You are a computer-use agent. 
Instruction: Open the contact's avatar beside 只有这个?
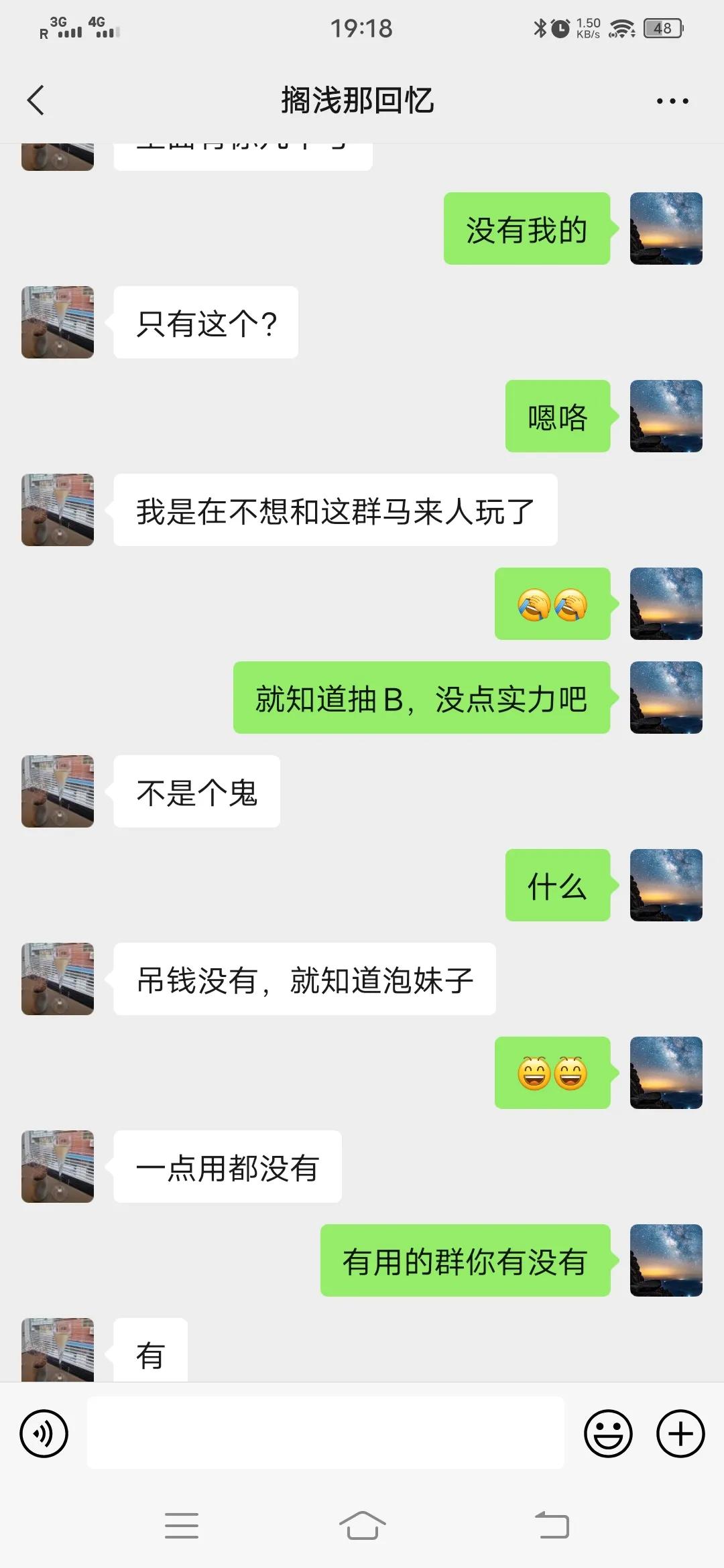(57, 322)
